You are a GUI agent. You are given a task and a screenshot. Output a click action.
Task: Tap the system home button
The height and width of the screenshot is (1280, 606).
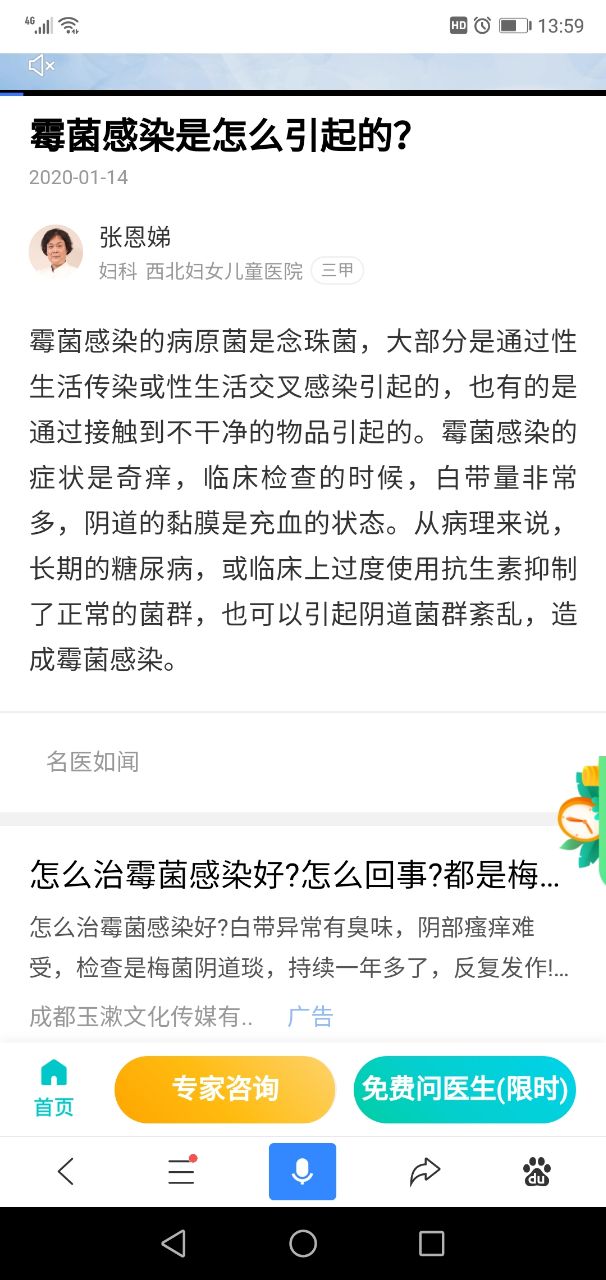coord(303,1243)
